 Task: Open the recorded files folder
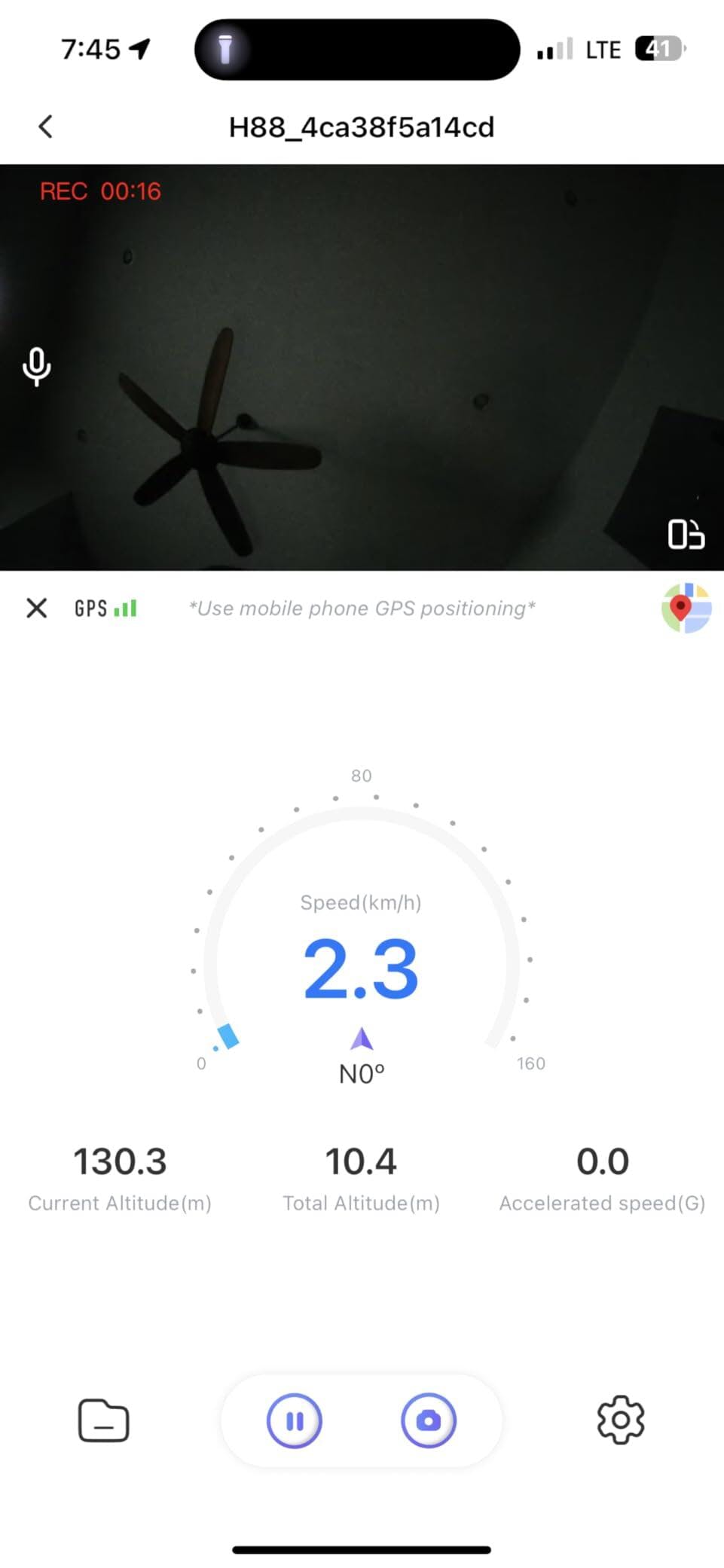[103, 1420]
